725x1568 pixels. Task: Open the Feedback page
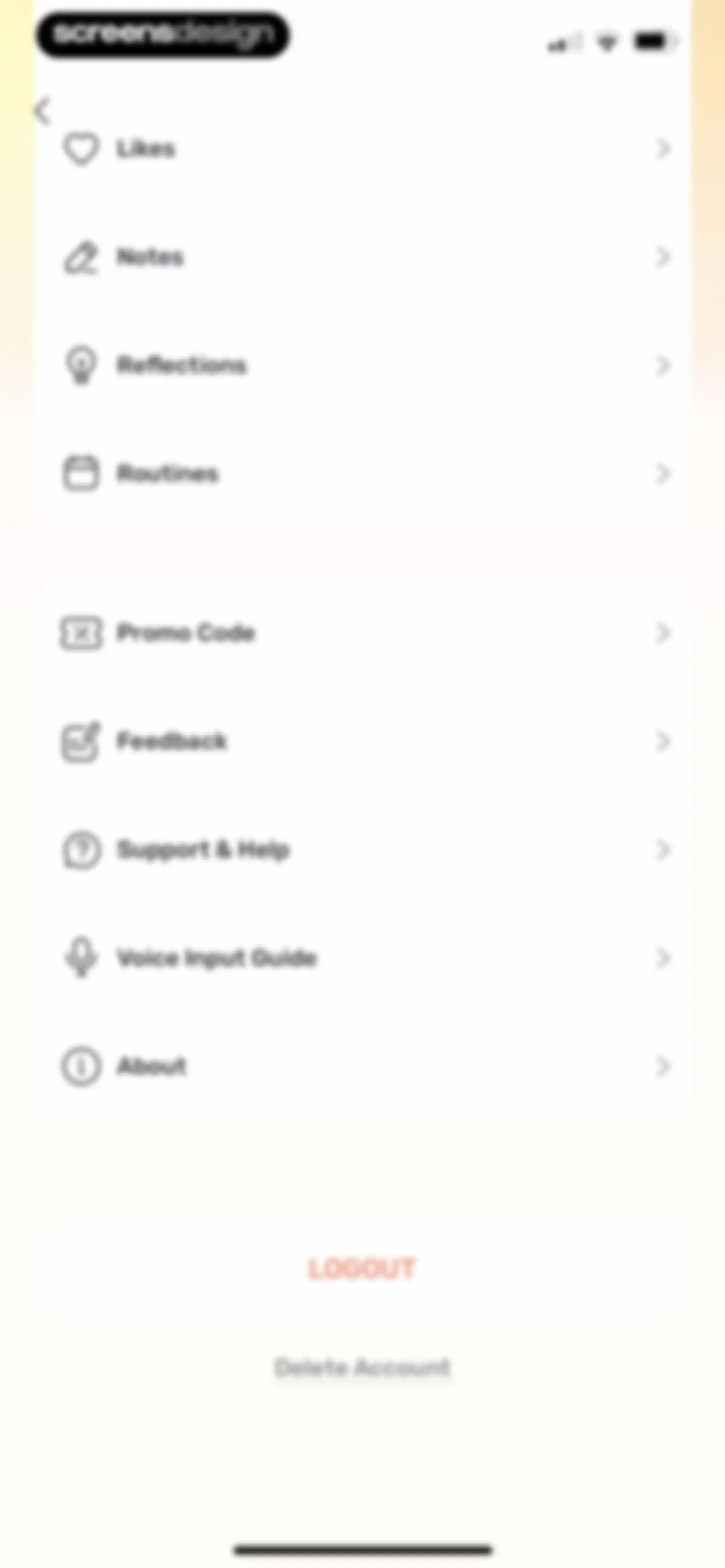(363, 741)
